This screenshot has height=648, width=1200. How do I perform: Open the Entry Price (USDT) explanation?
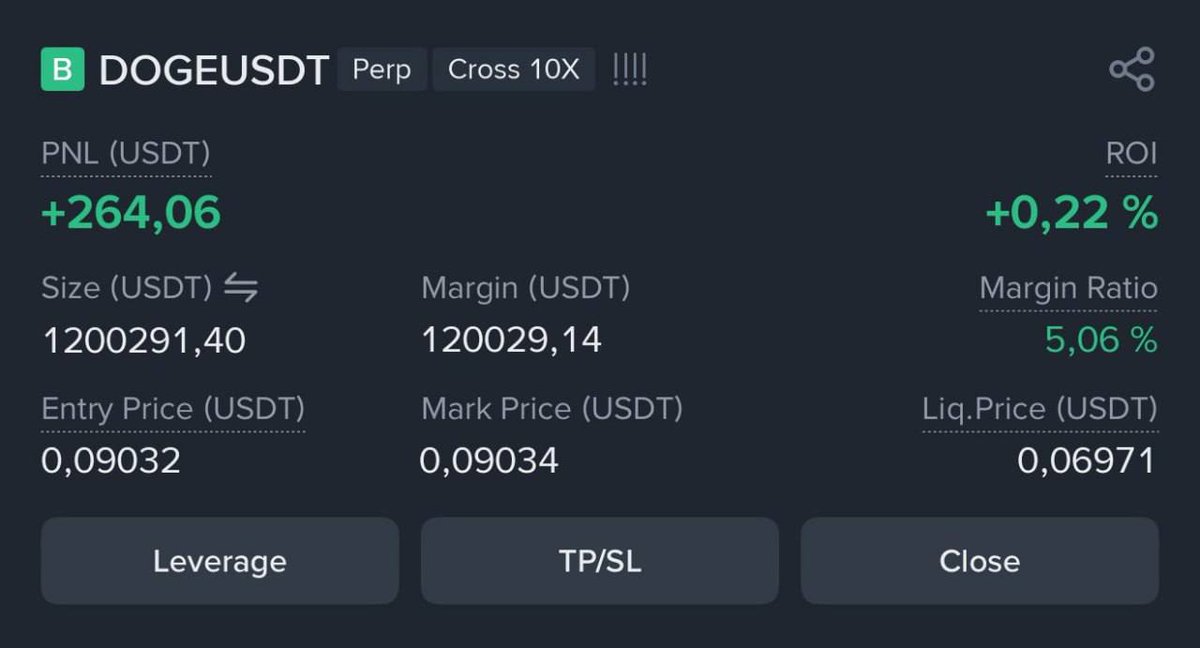173,409
